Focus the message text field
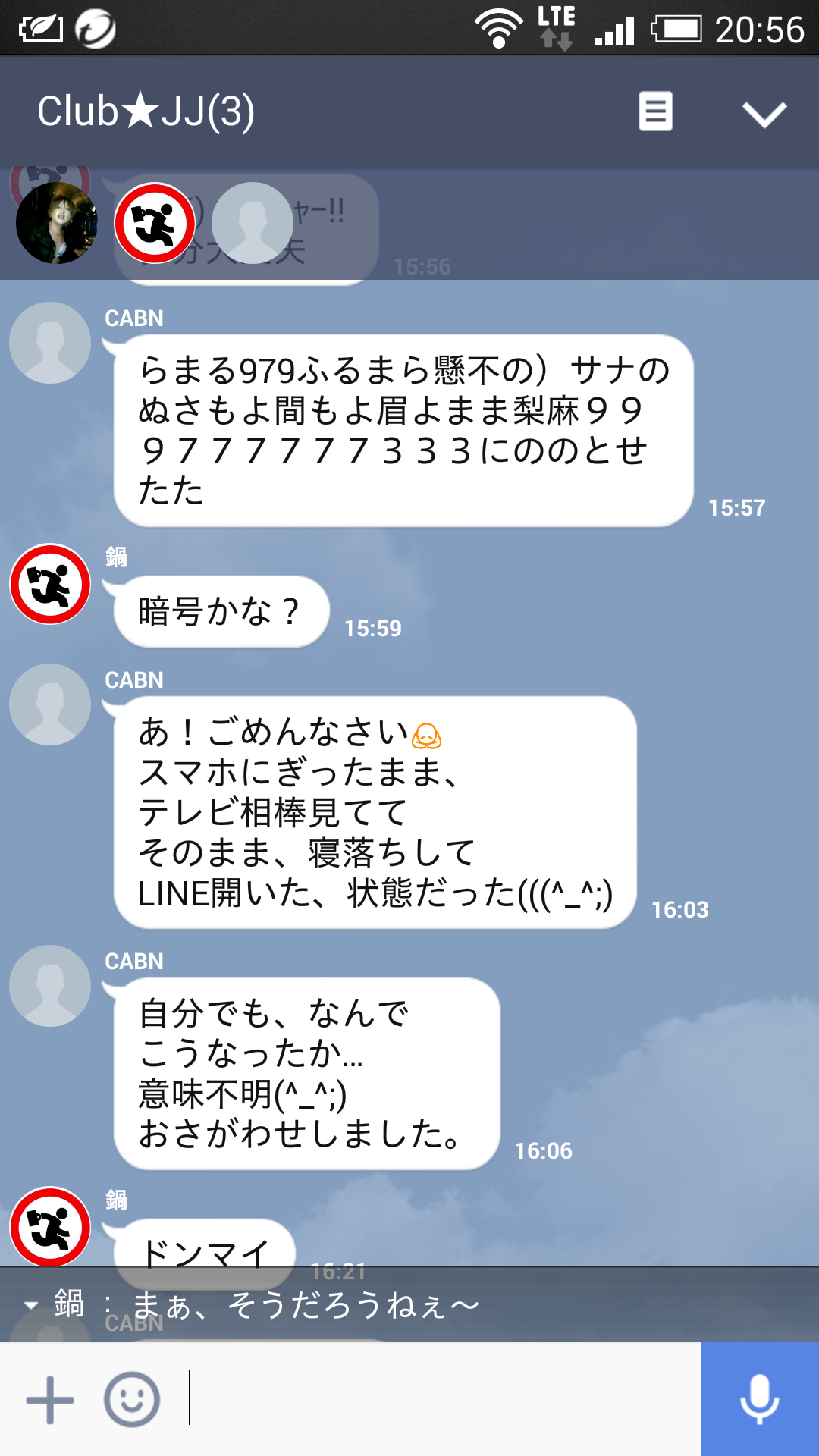The image size is (819, 1456). pyautogui.click(x=443, y=1399)
